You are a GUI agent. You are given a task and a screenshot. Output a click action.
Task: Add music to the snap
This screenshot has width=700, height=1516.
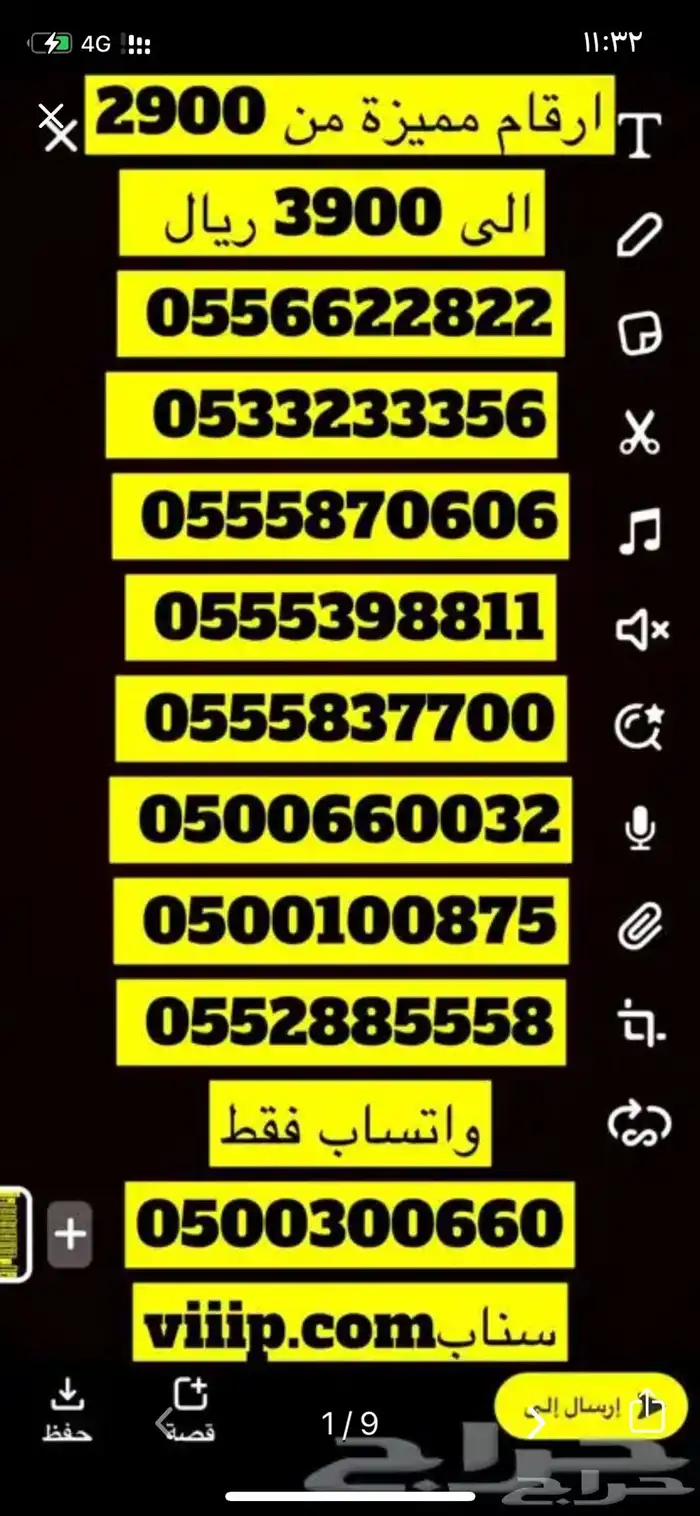point(639,531)
